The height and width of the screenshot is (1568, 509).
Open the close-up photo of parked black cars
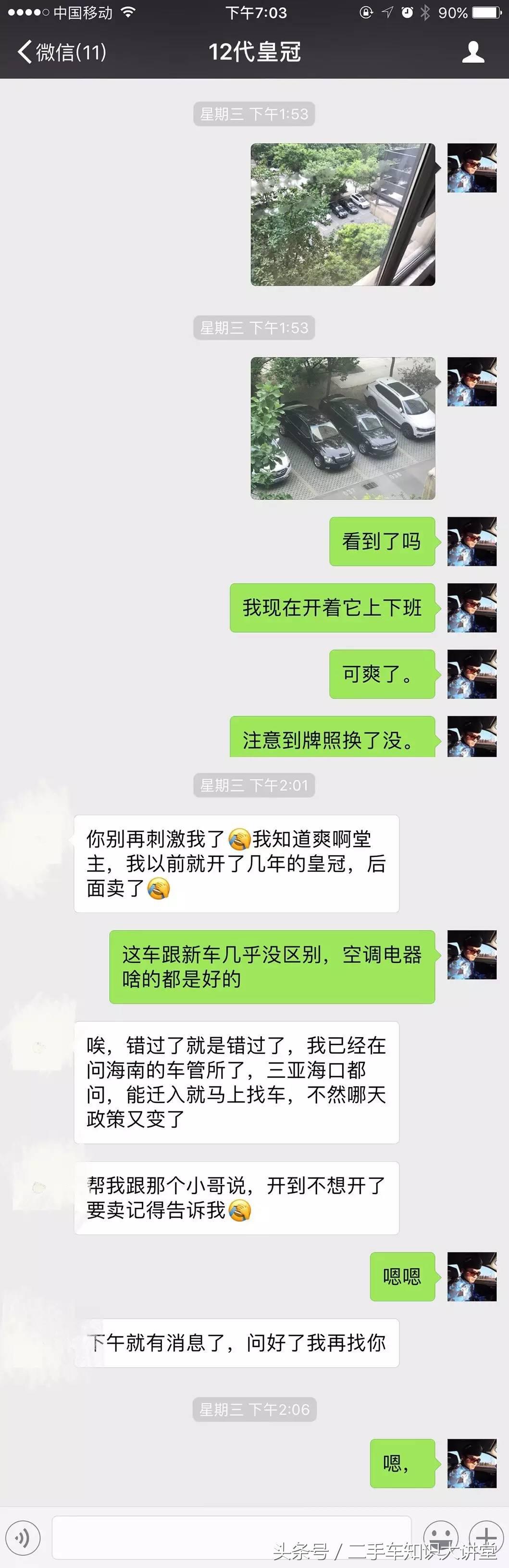(343, 428)
